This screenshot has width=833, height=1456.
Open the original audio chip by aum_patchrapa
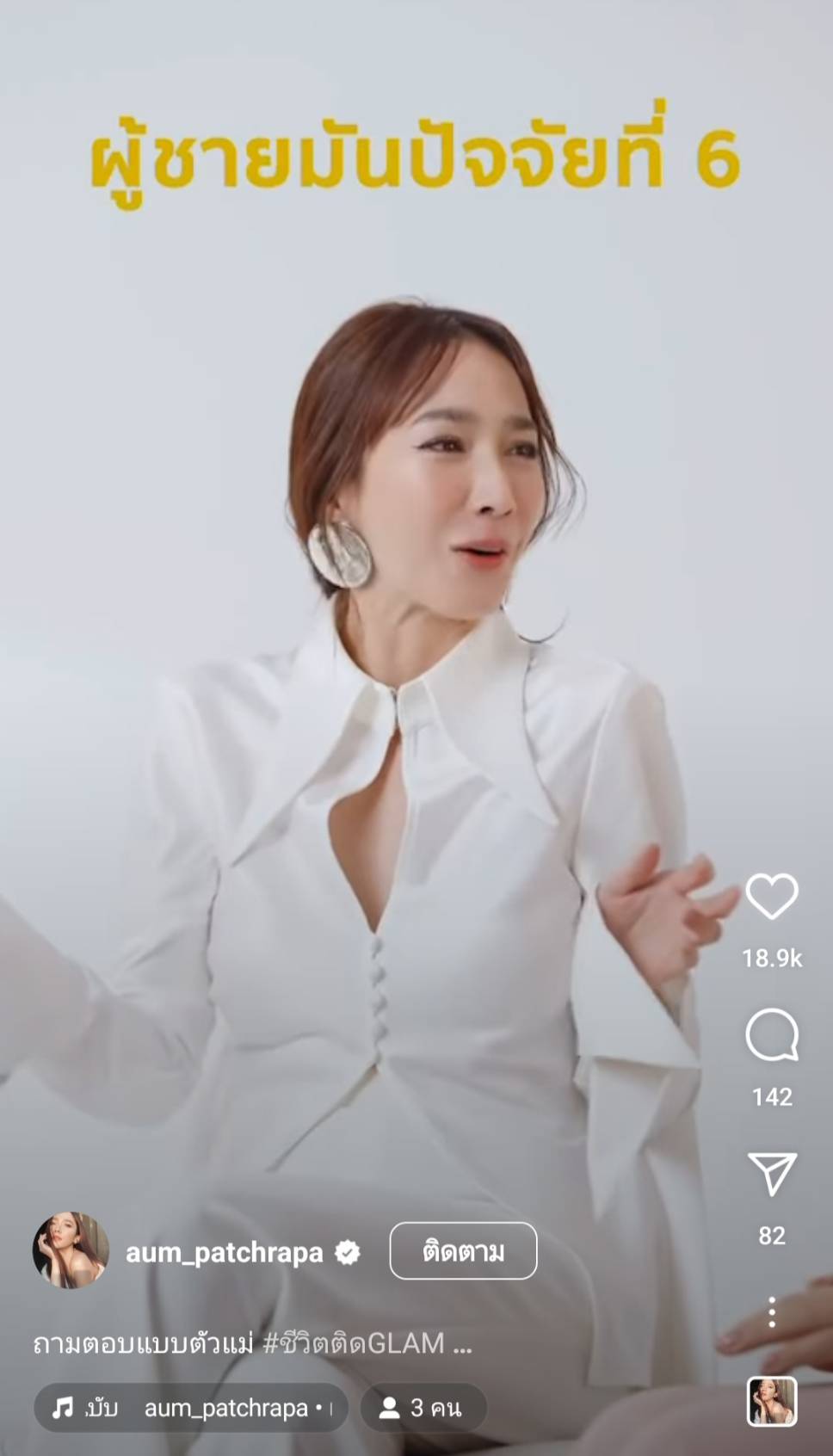(191, 1408)
